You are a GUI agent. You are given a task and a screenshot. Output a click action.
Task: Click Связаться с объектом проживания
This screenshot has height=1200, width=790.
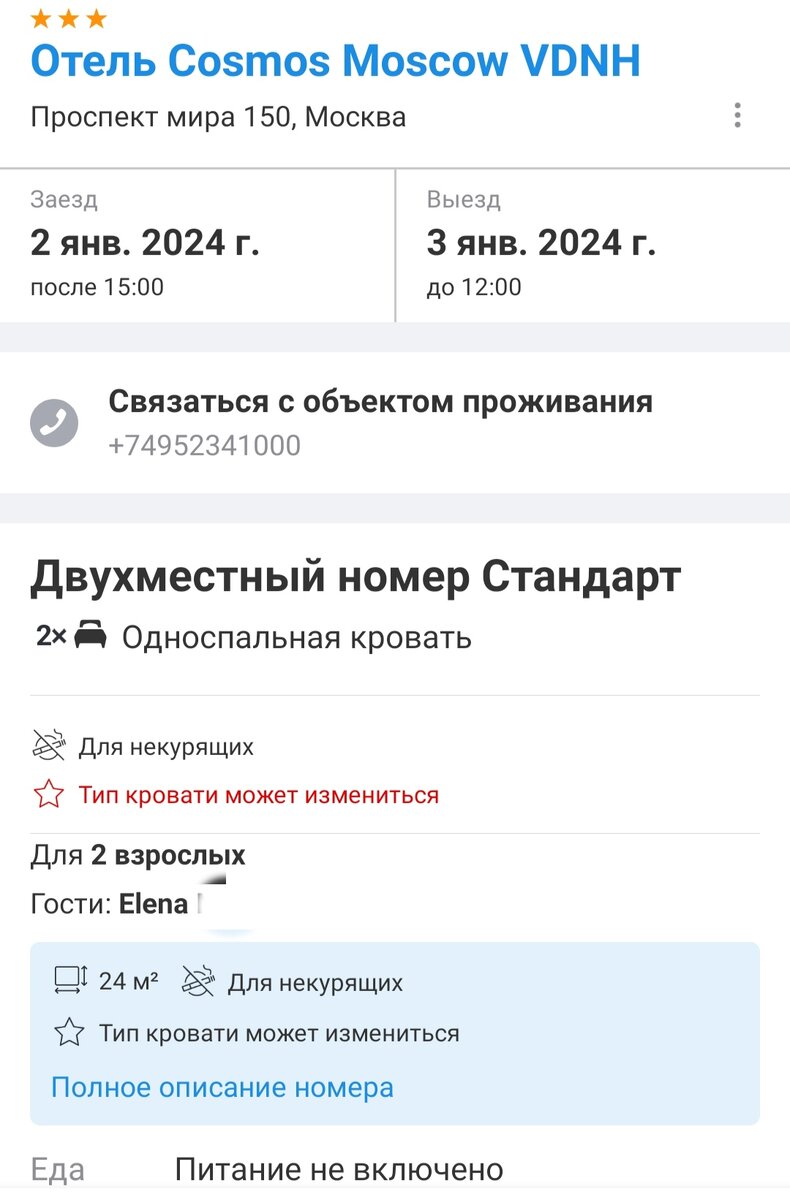[x=382, y=402]
